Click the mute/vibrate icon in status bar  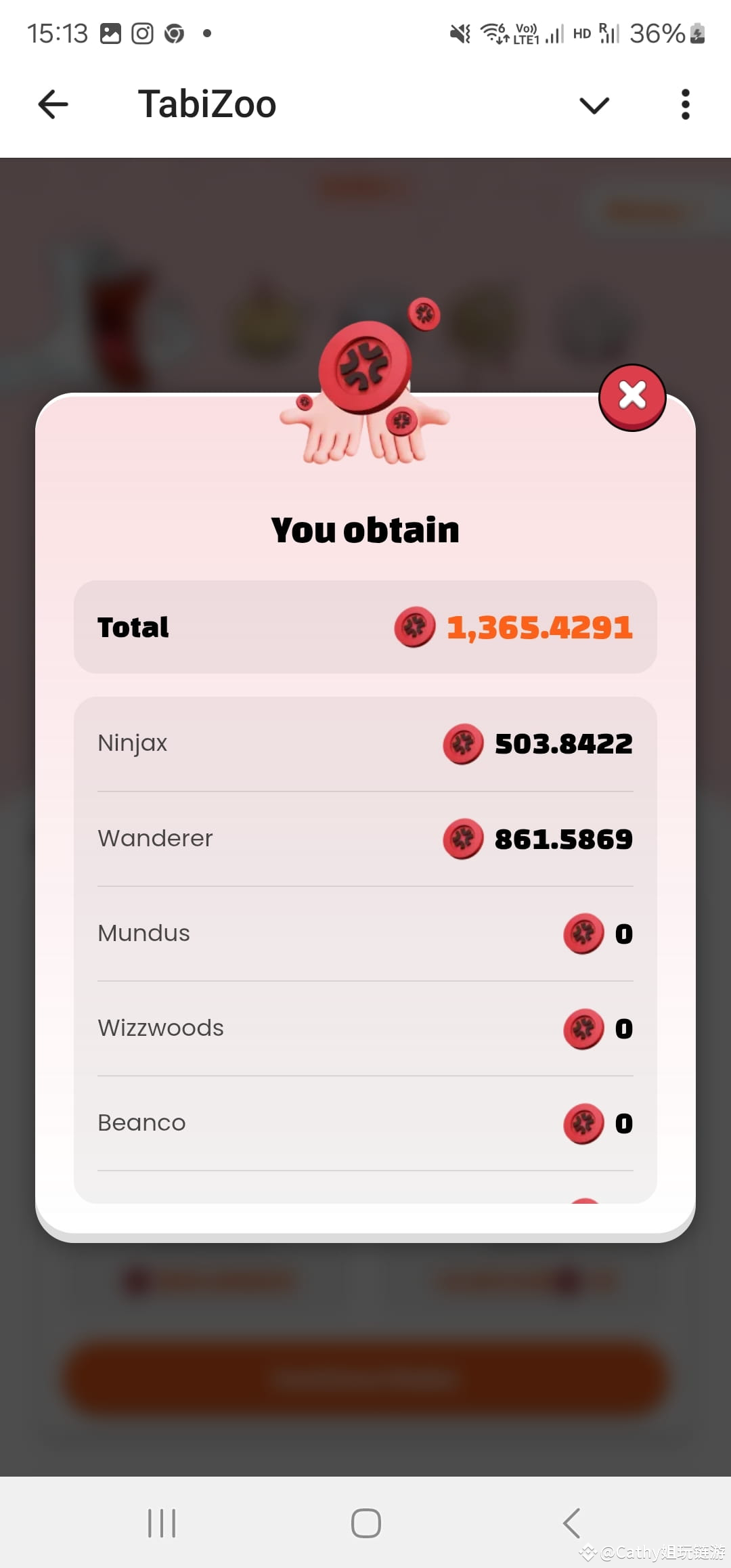458,32
